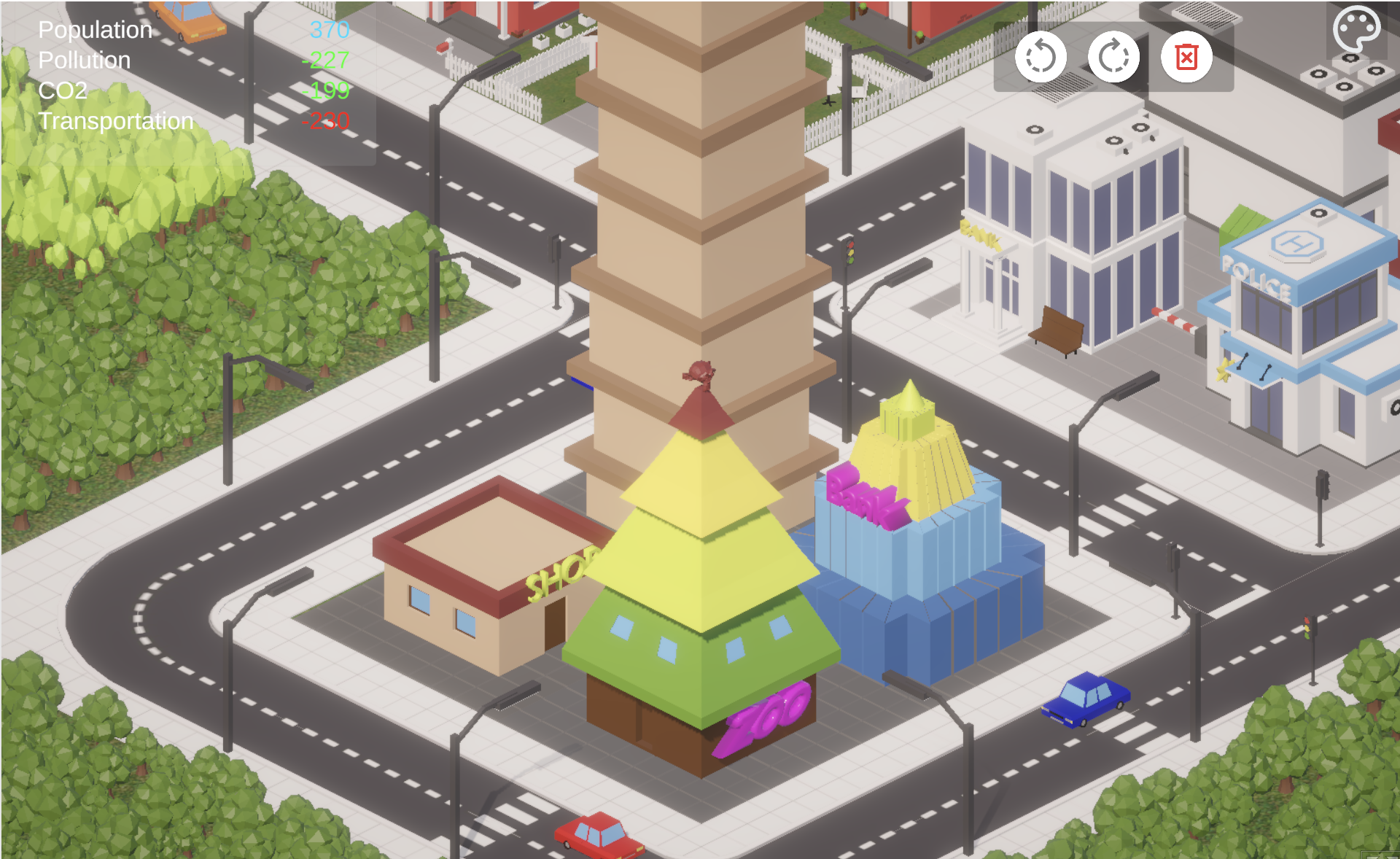This screenshot has height=859, width=1400.
Task: Tap the red delete button
Action: pyautogui.click(x=1186, y=57)
